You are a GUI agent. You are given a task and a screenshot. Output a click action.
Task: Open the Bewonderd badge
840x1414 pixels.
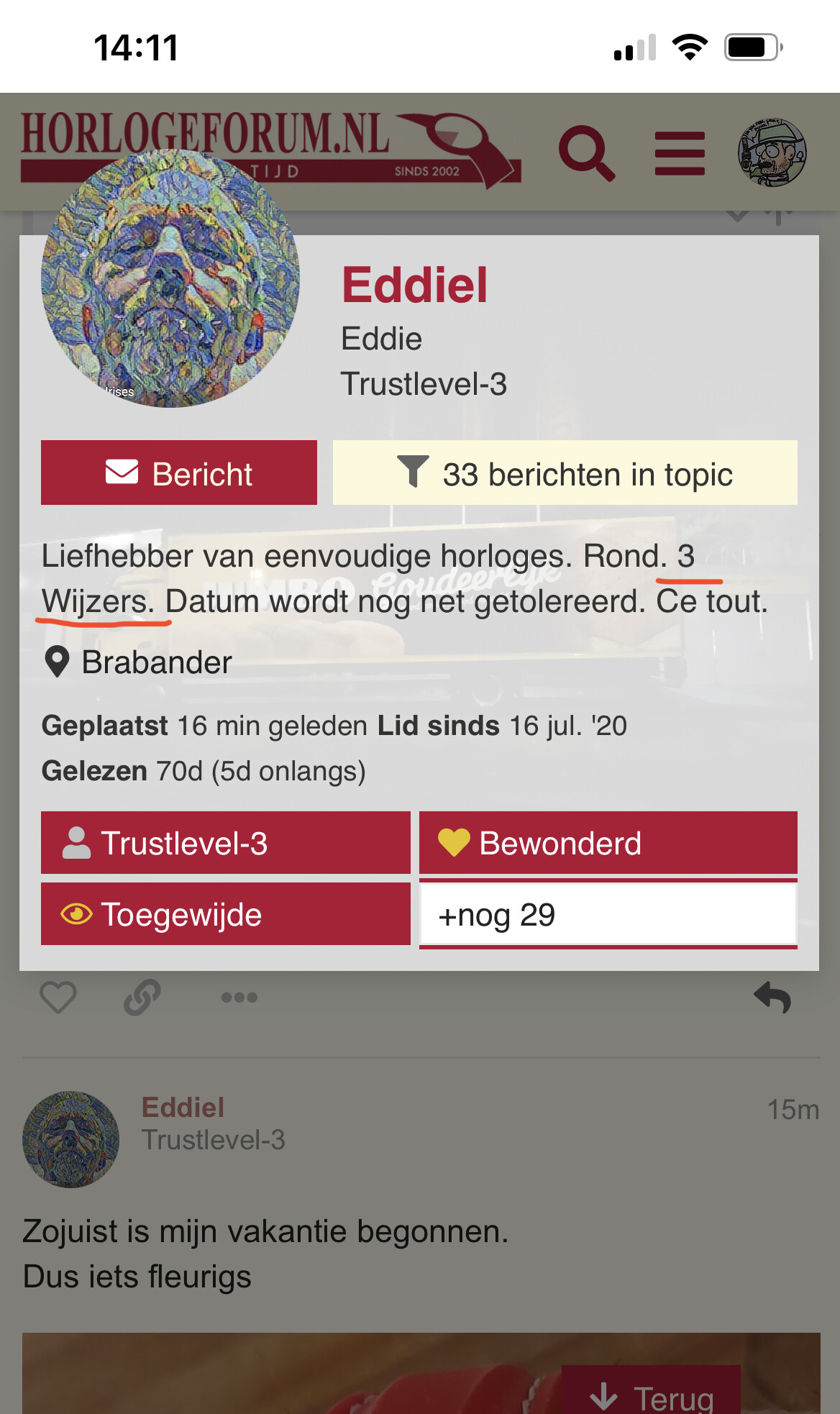click(608, 843)
